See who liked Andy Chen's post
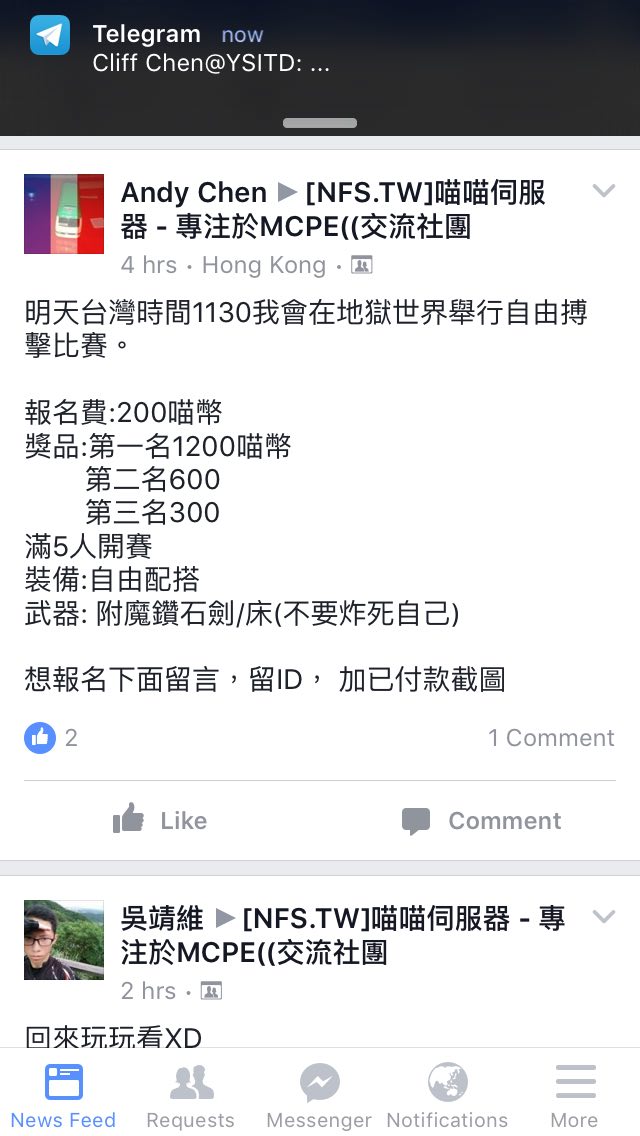Screen dimensions: 640x1136 click(x=51, y=738)
